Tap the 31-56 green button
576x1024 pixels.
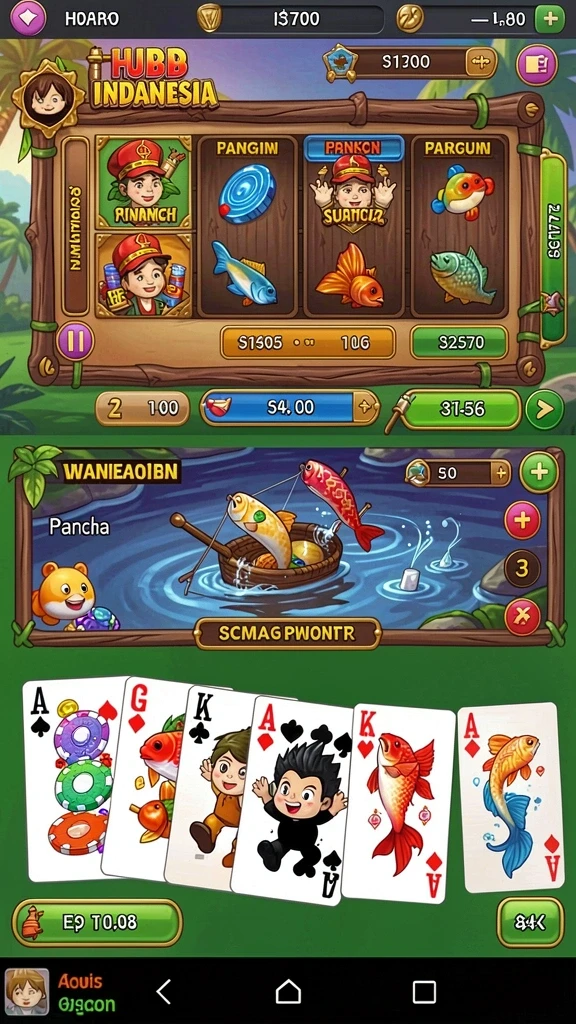coord(461,409)
